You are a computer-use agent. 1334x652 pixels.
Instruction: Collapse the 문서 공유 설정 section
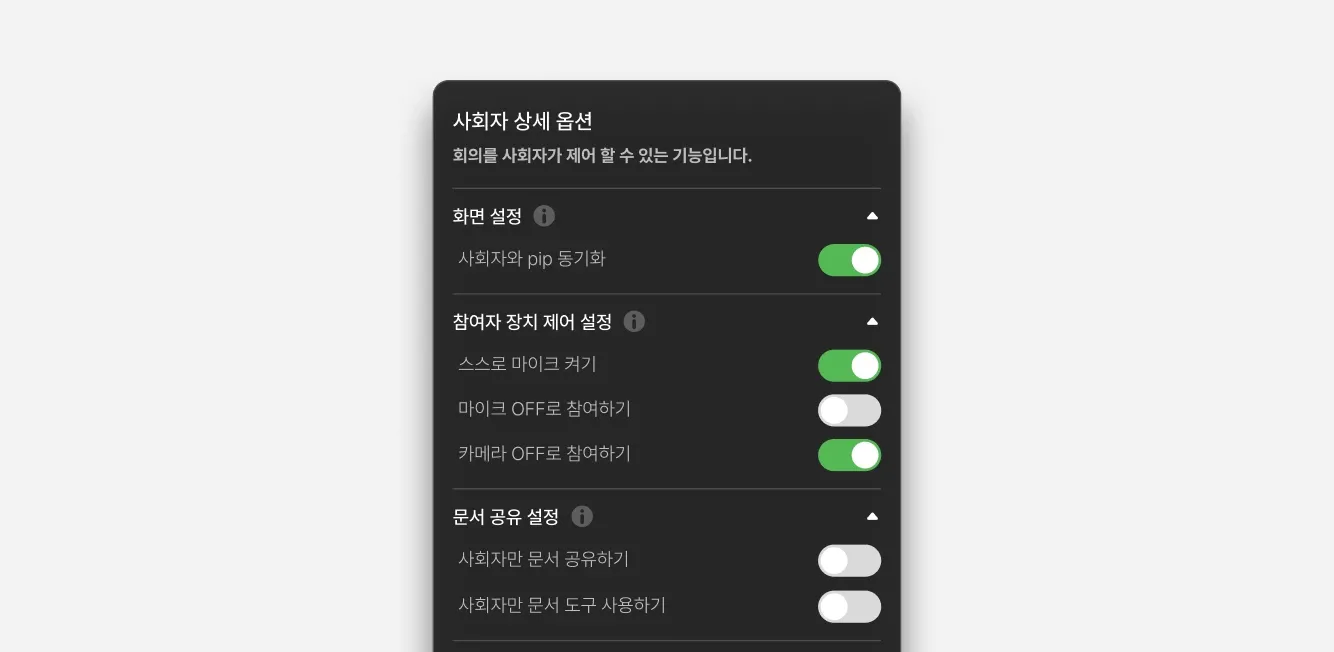[x=872, y=517]
